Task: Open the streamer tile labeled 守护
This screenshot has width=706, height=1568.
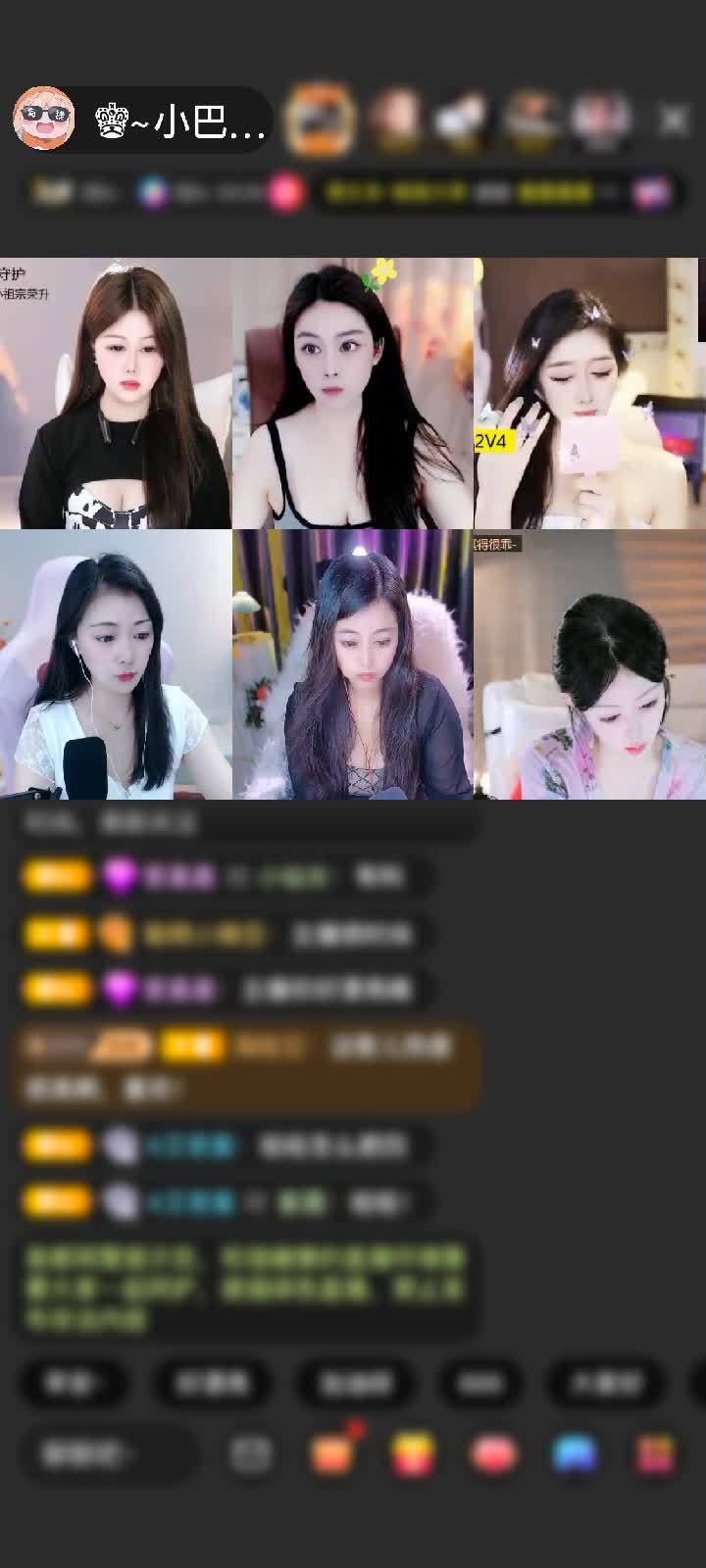Action: (x=116, y=393)
